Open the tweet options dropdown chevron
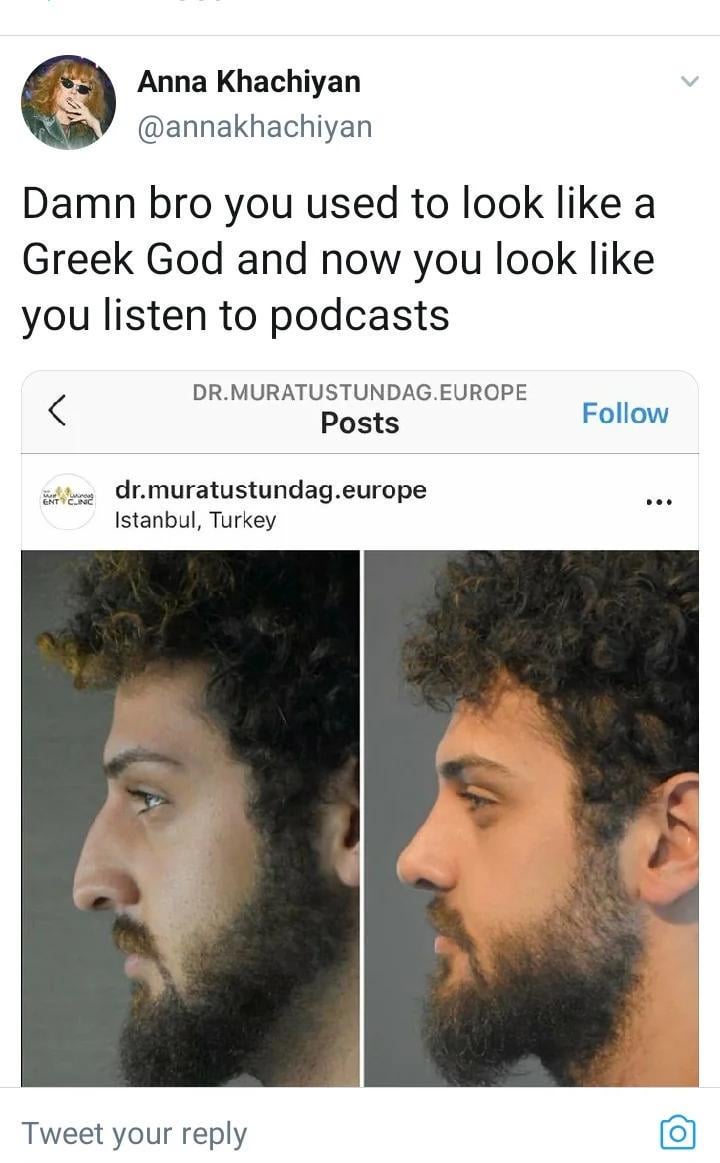 [689, 82]
